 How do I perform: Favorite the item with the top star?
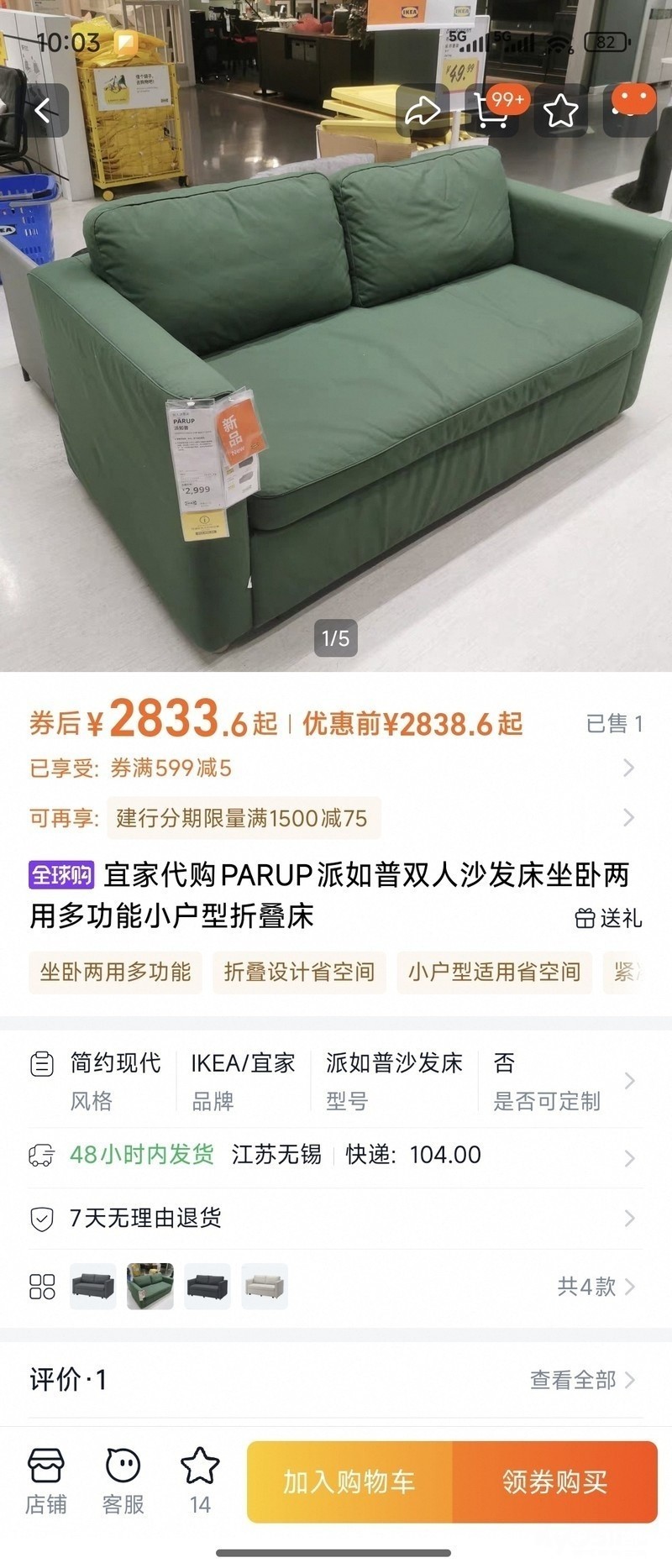coord(560,110)
